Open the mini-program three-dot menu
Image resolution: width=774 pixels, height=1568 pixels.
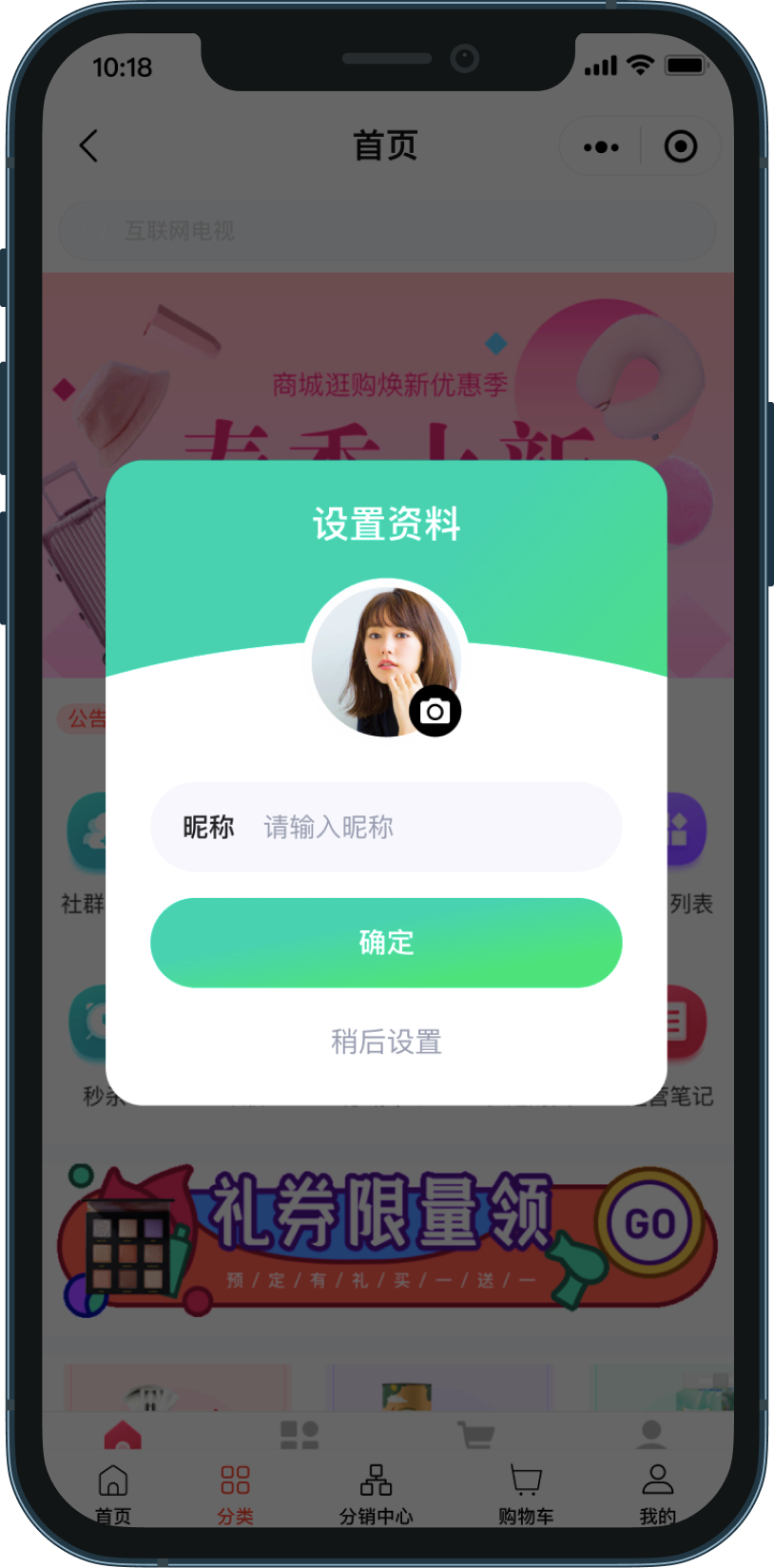(x=601, y=147)
